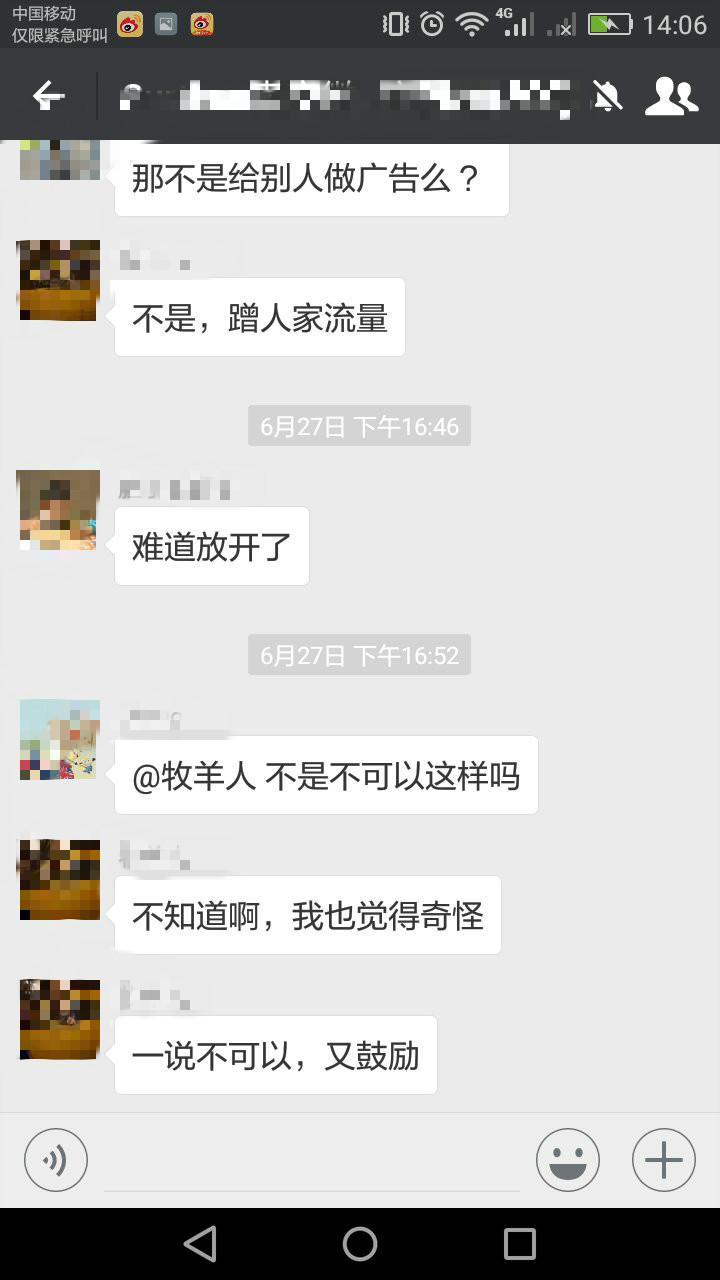Switch to voice message input
Viewport: 720px width, 1280px height.
[56, 1160]
